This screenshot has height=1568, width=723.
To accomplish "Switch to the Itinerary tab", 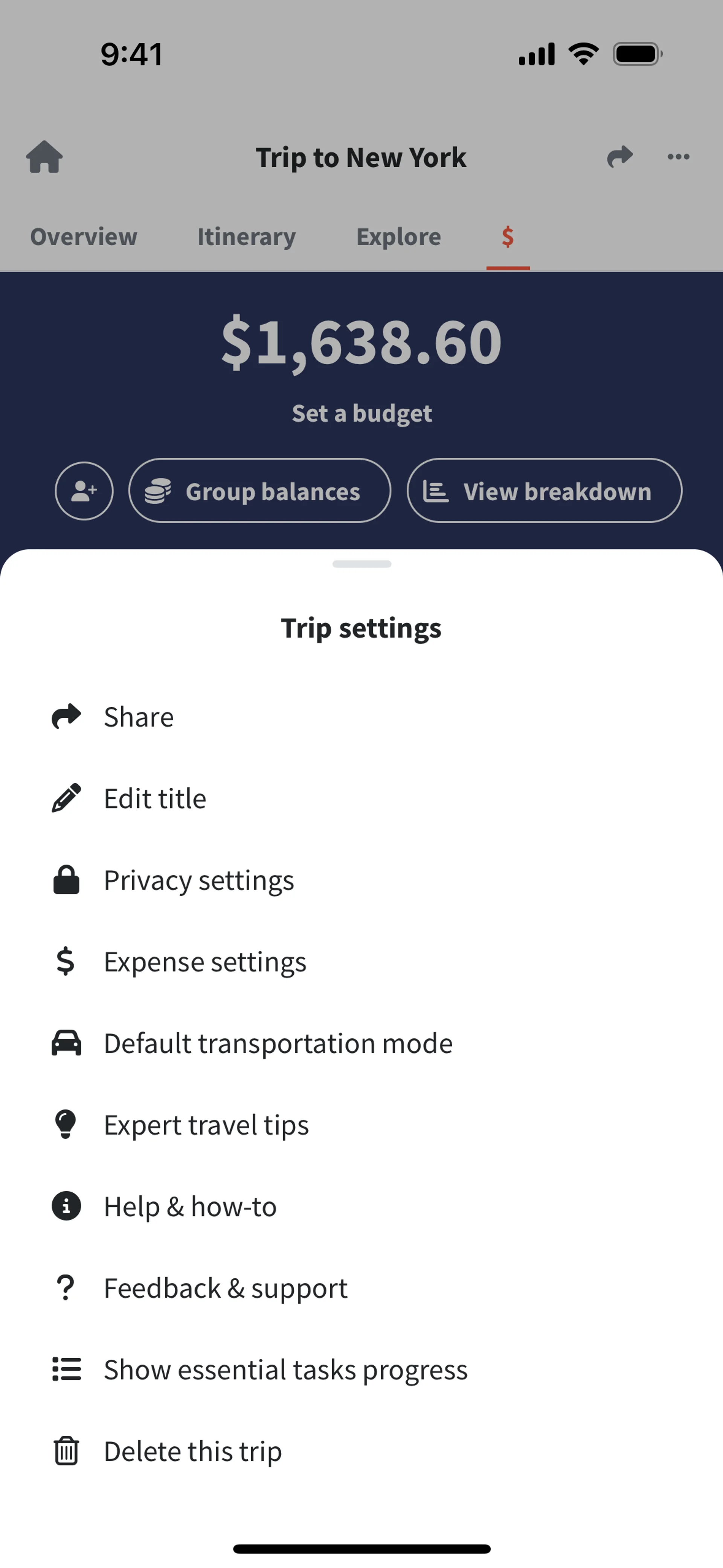I will pyautogui.click(x=247, y=237).
